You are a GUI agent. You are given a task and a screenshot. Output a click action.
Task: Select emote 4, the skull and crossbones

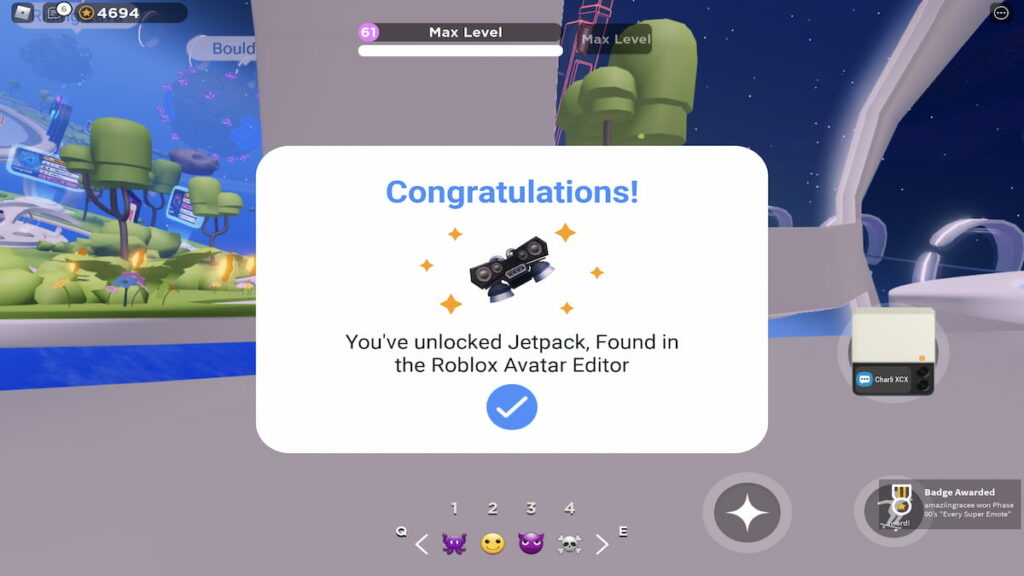(x=569, y=544)
